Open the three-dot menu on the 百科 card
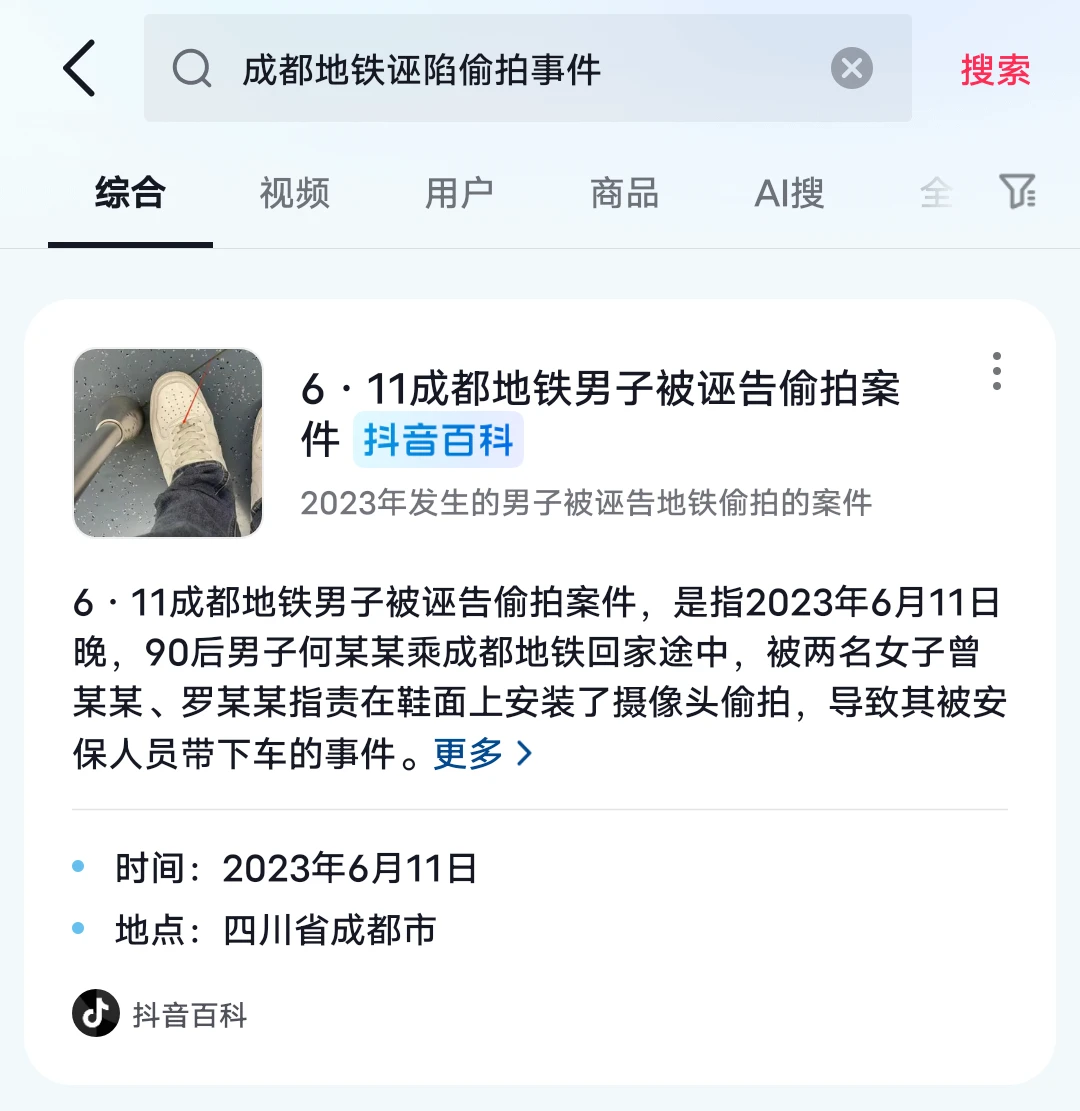The image size is (1080, 1111). [x=996, y=371]
